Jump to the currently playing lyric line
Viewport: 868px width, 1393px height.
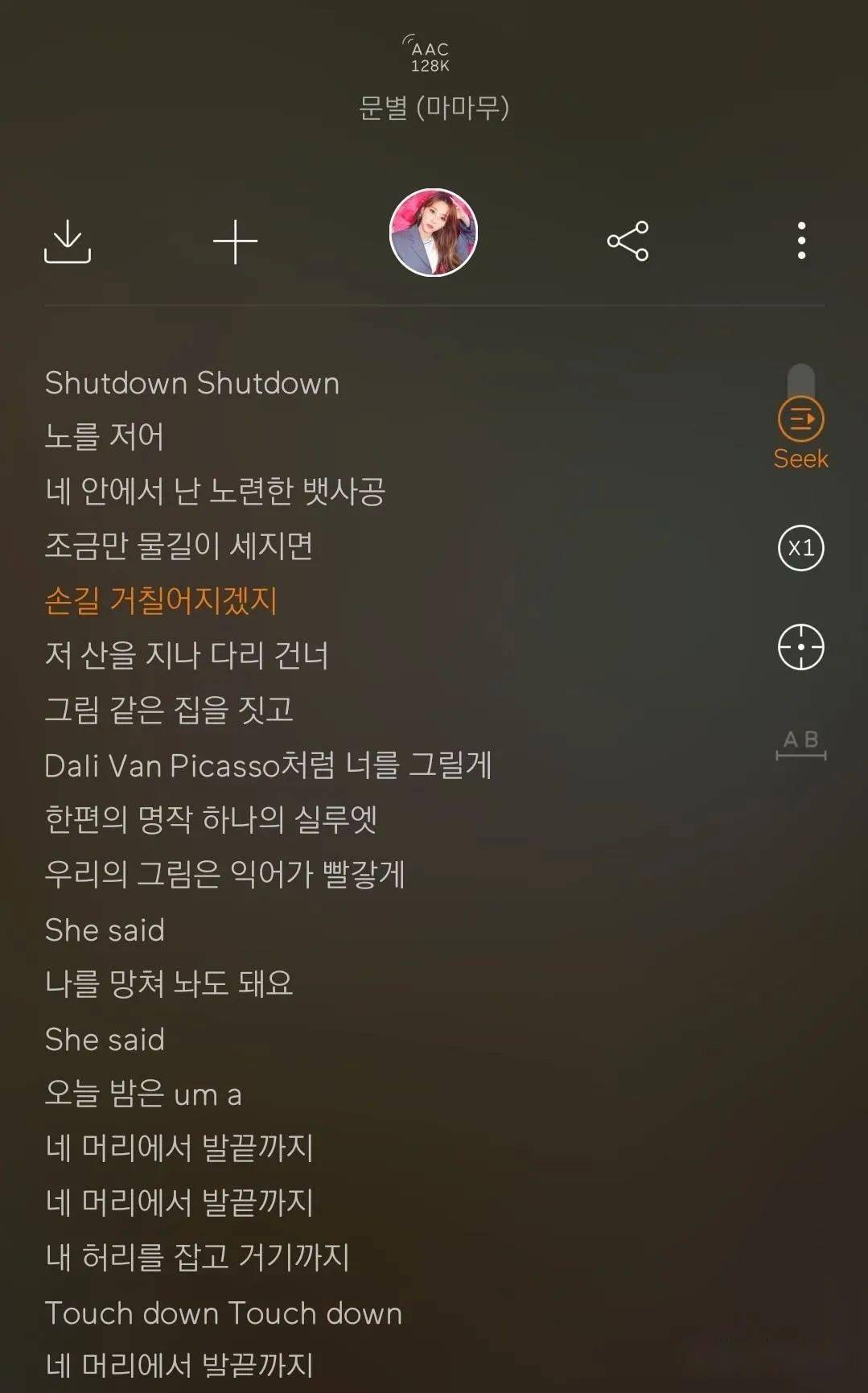point(801,647)
